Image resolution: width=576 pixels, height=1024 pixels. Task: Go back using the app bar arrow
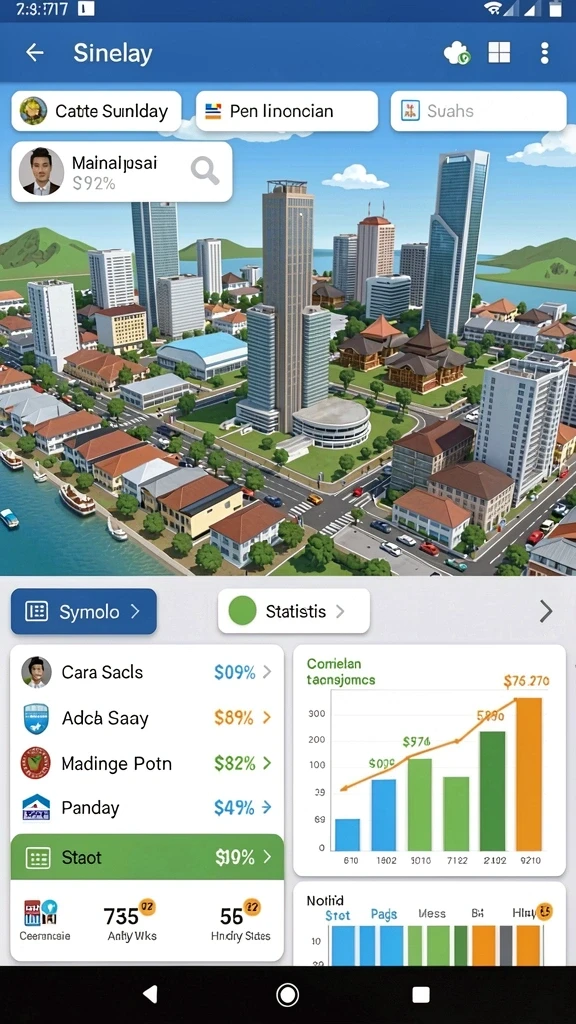tap(35, 53)
